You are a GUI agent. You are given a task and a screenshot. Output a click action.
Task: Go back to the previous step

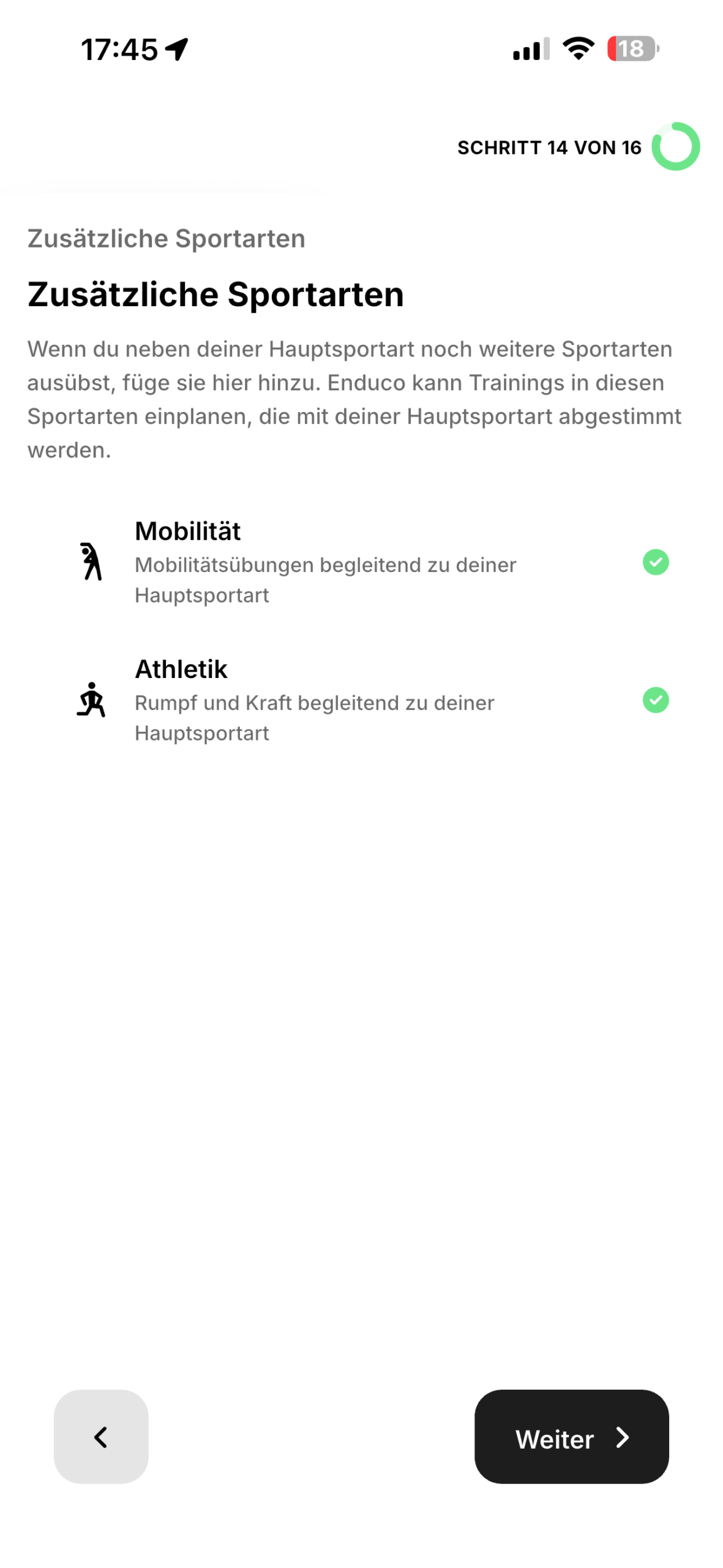coord(101,1436)
